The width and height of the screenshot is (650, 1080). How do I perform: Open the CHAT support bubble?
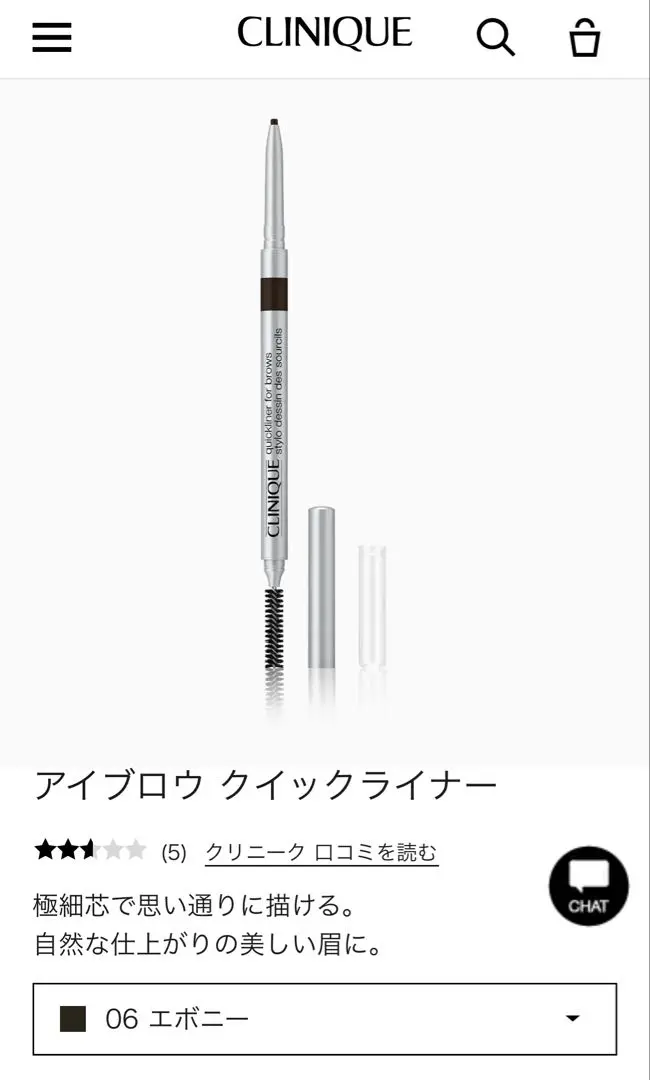coord(589,886)
